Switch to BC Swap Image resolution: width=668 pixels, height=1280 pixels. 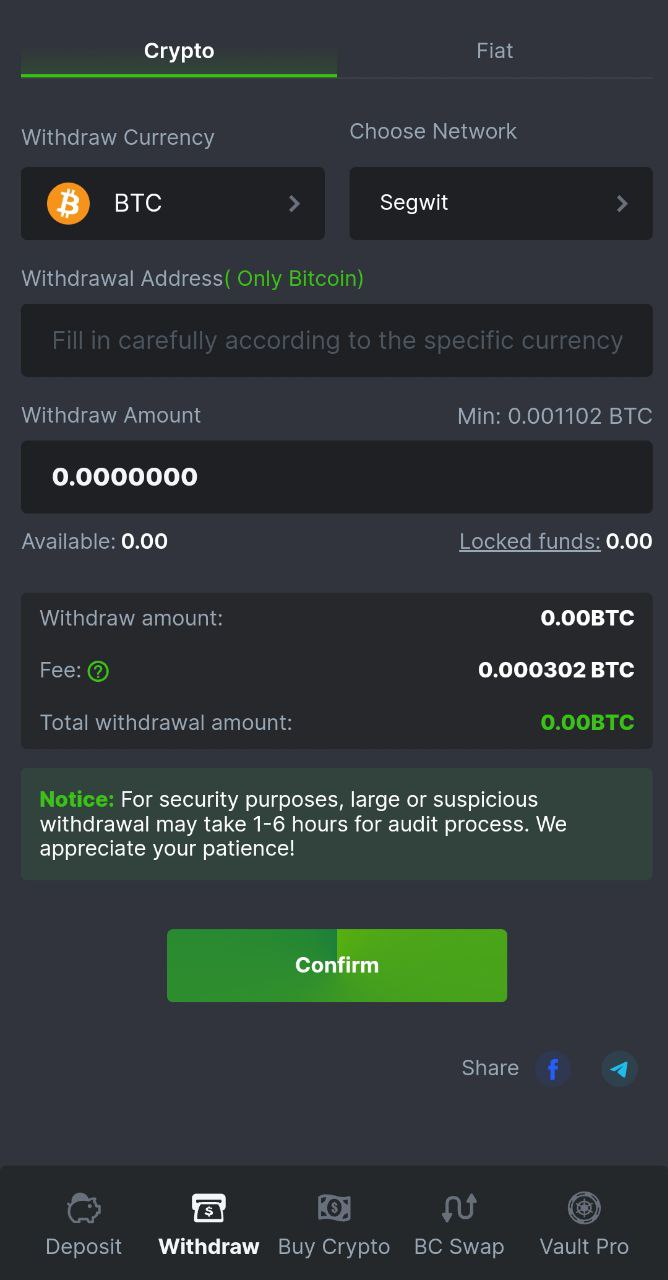click(459, 1224)
